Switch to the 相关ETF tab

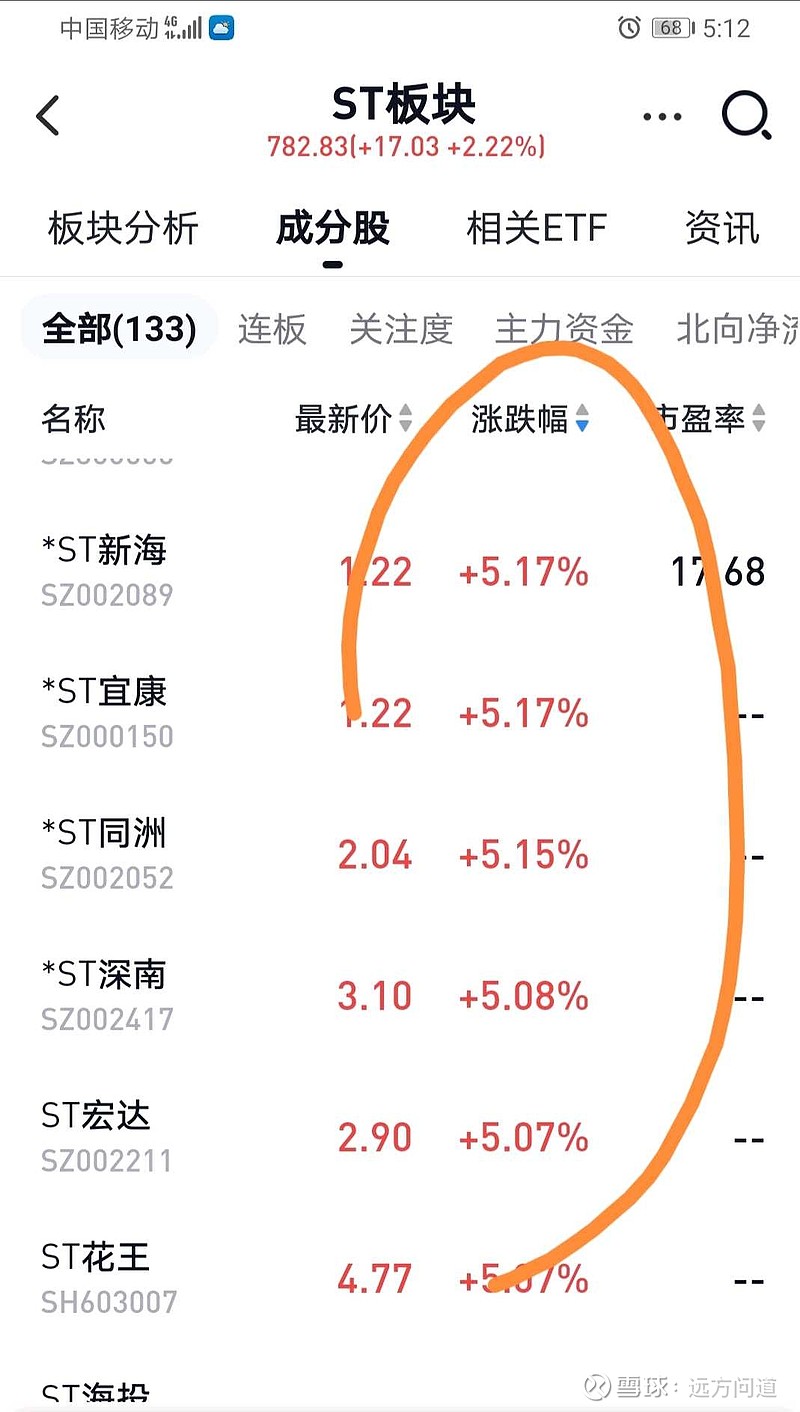pyautogui.click(x=537, y=229)
